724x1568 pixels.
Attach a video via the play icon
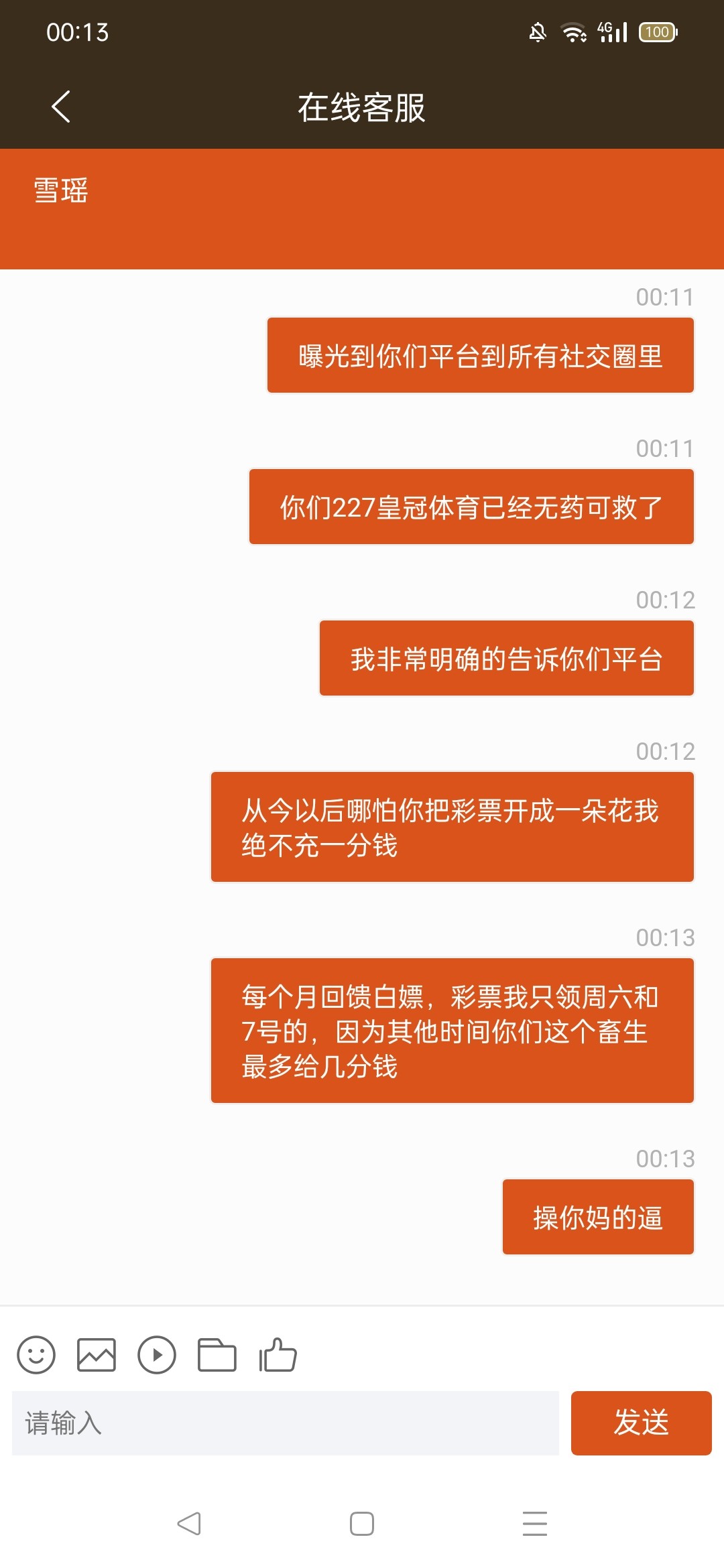coord(157,1355)
